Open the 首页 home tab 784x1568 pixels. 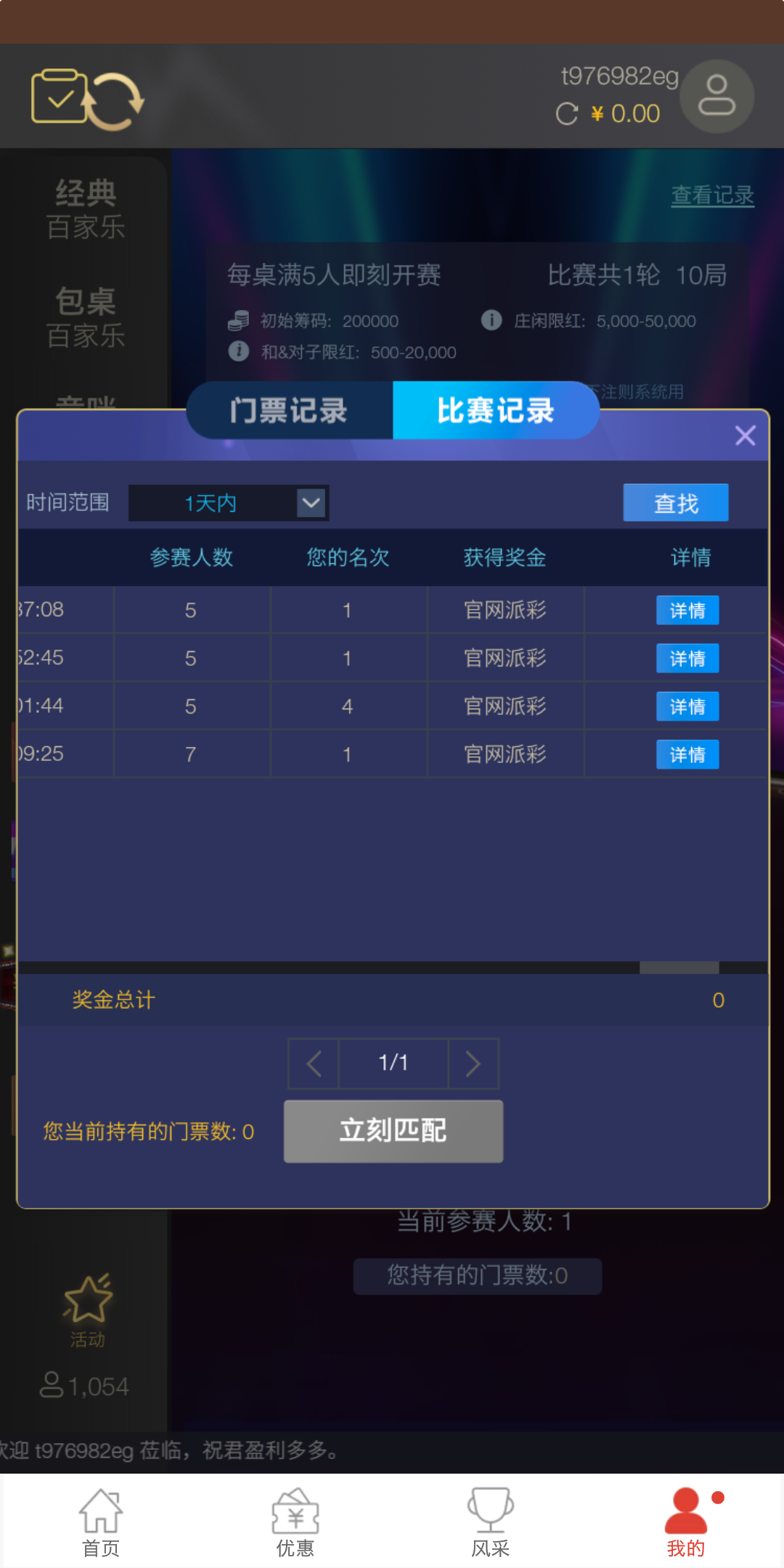click(x=100, y=1521)
